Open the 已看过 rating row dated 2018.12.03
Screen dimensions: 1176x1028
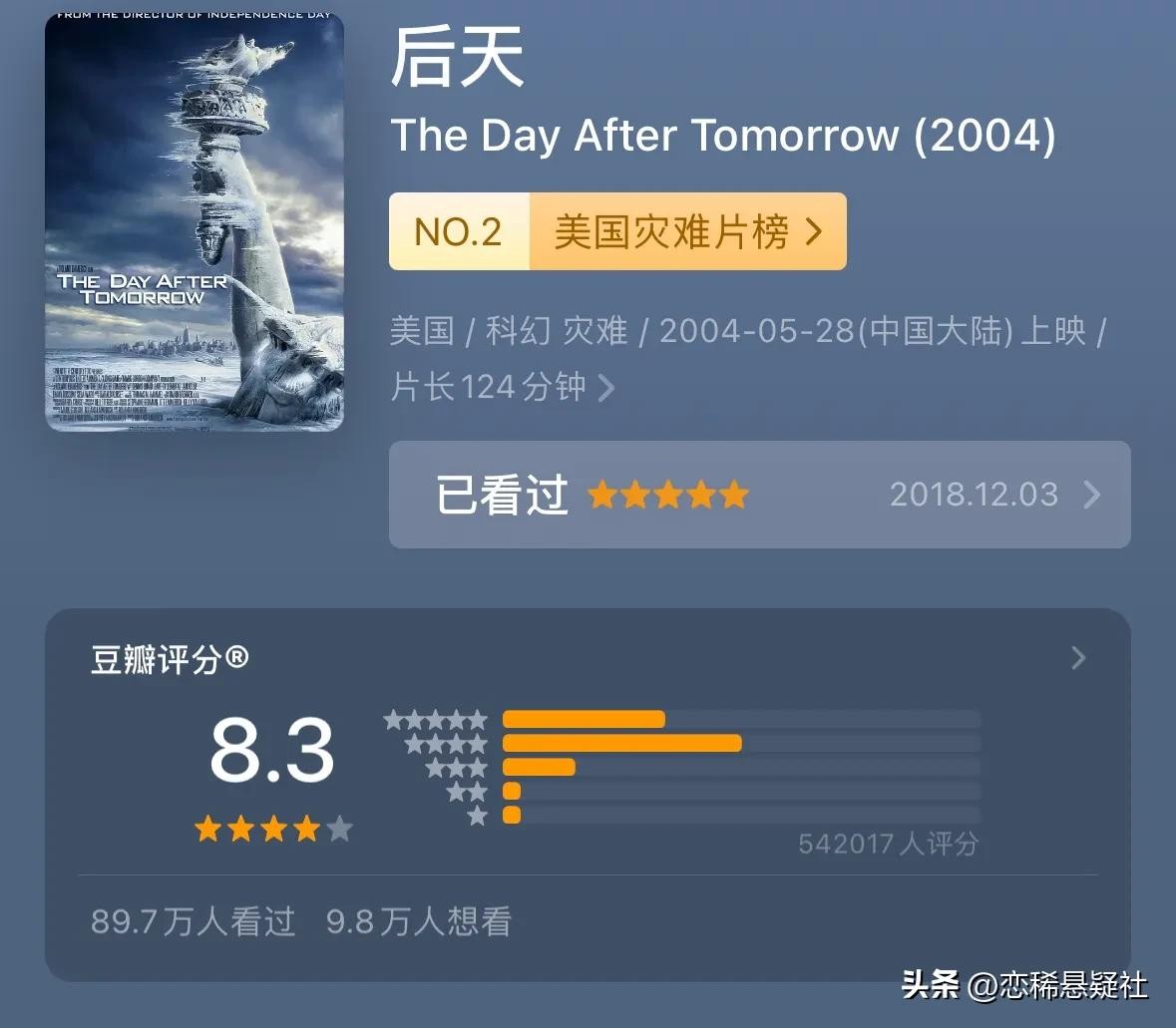759,495
